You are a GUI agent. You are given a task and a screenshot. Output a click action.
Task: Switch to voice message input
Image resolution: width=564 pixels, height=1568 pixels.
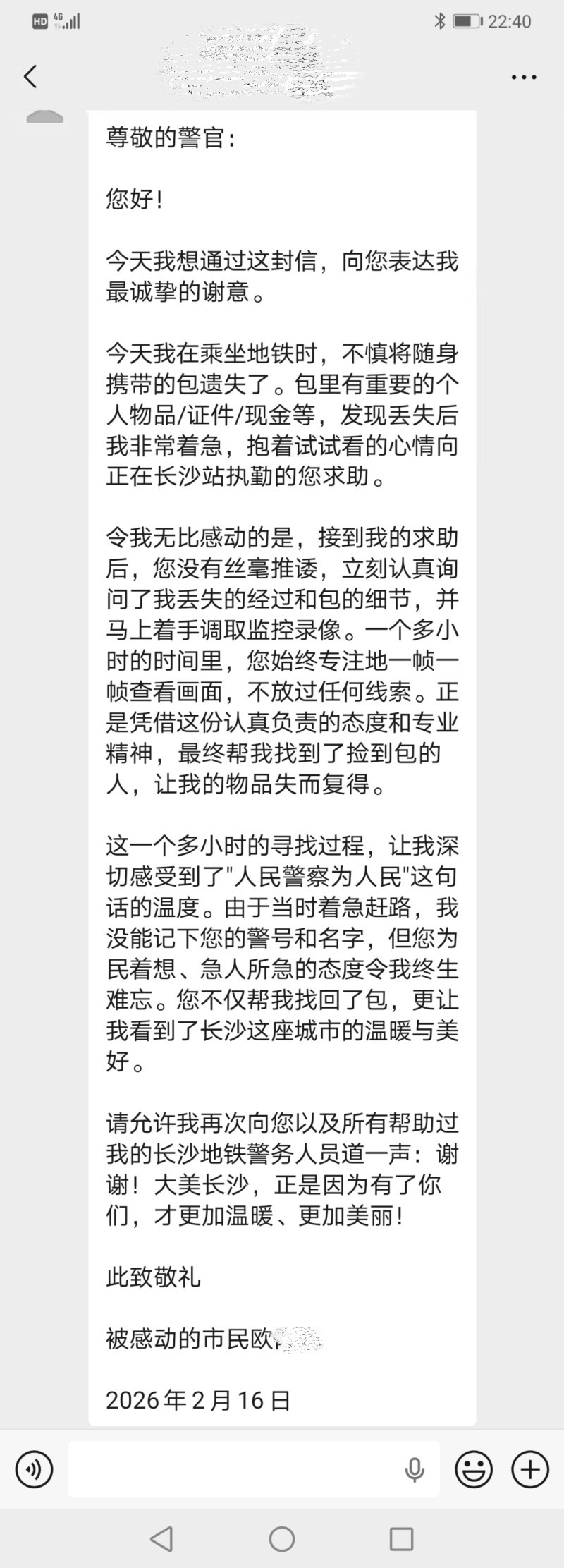click(x=34, y=1469)
